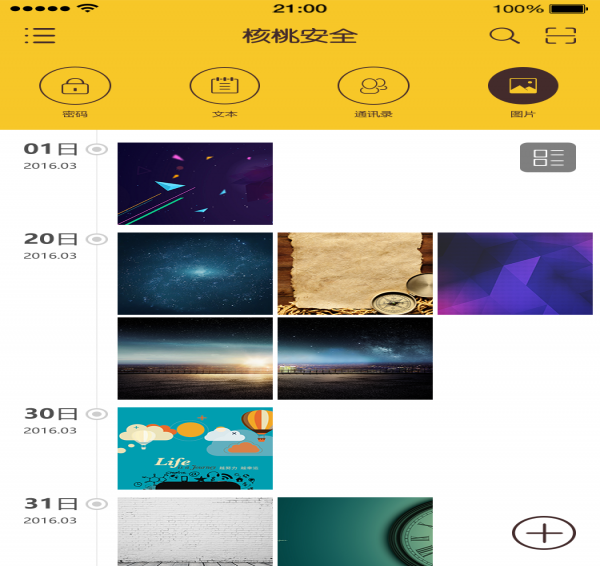Screen dimensions: 600x566
Task: Open the green clock image
Action: (x=355, y=531)
